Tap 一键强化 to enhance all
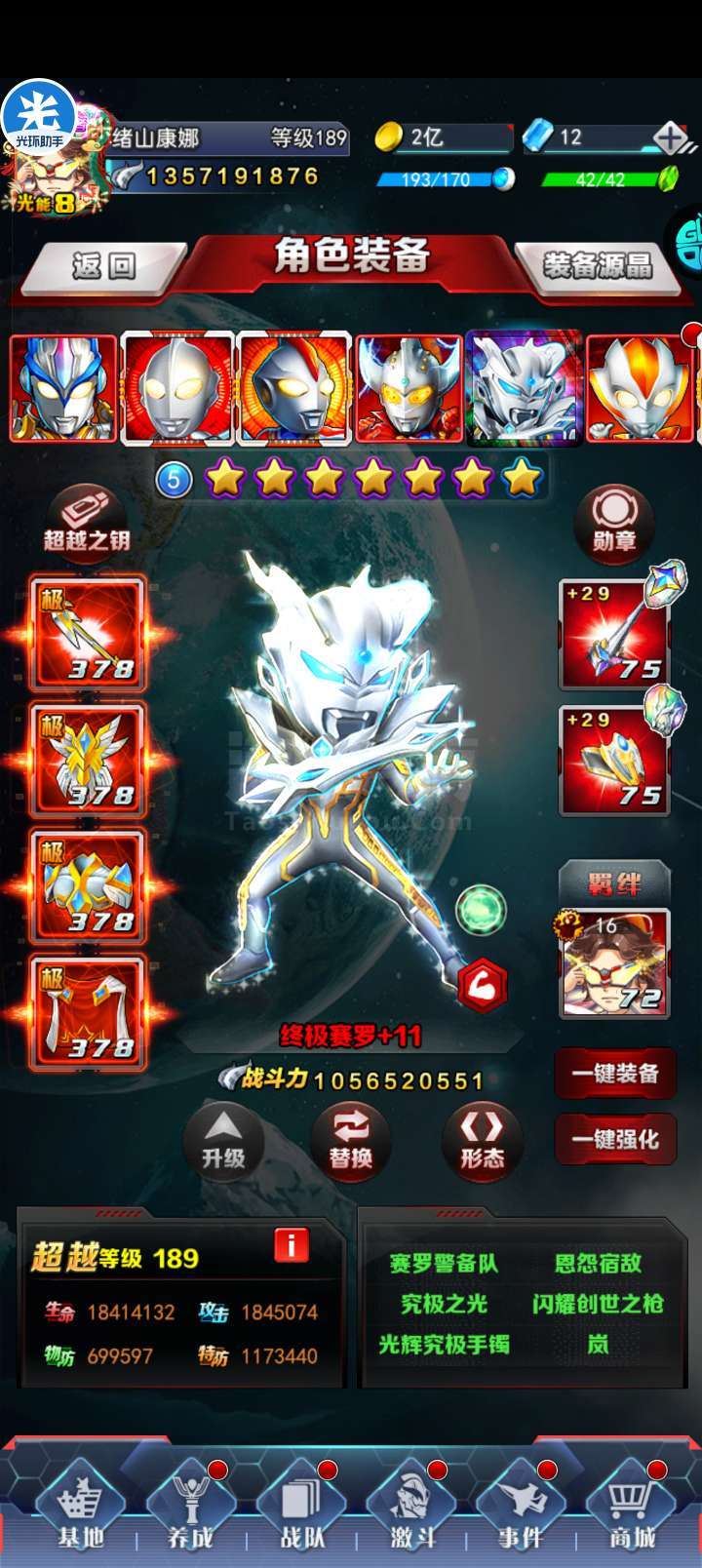 (615, 1139)
